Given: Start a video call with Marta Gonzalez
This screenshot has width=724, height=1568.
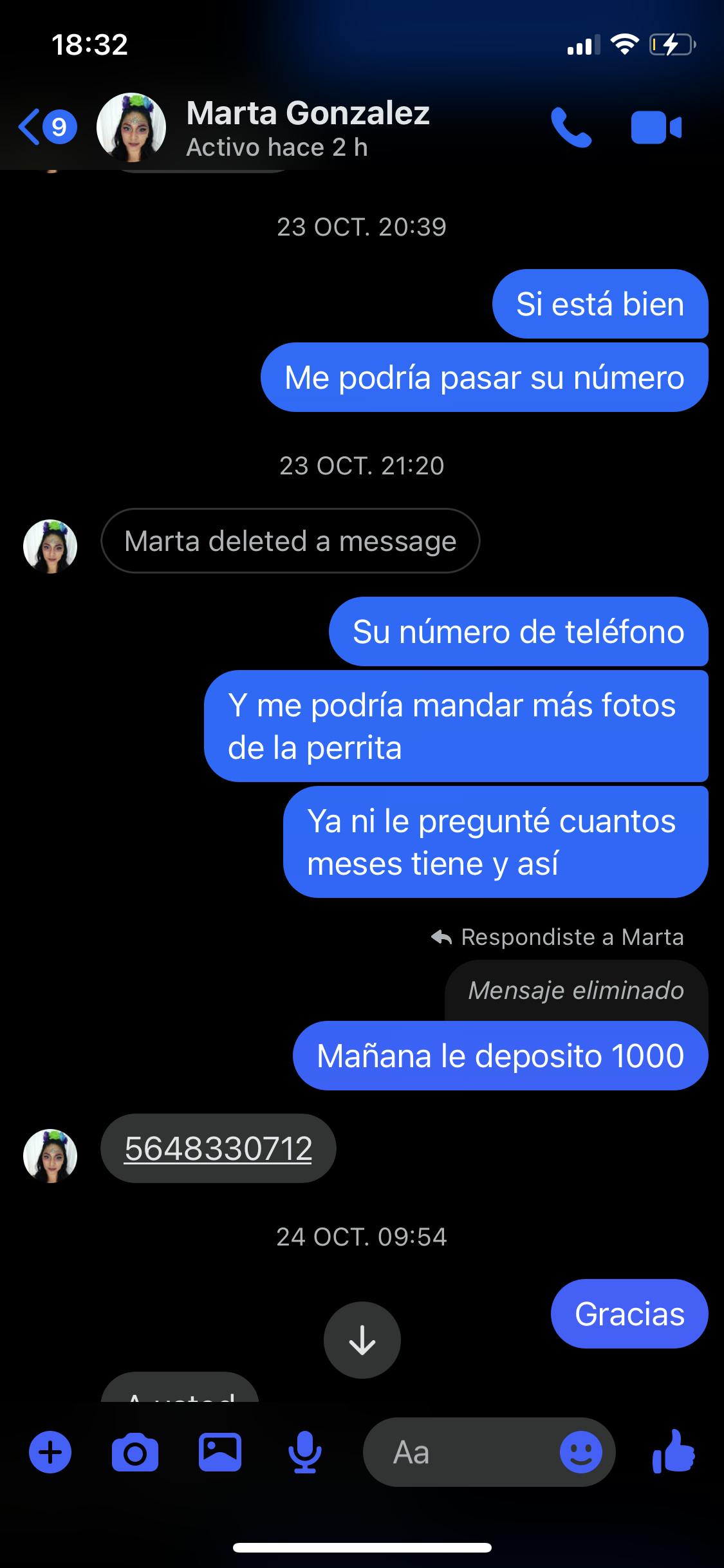Looking at the screenshot, I should (656, 127).
